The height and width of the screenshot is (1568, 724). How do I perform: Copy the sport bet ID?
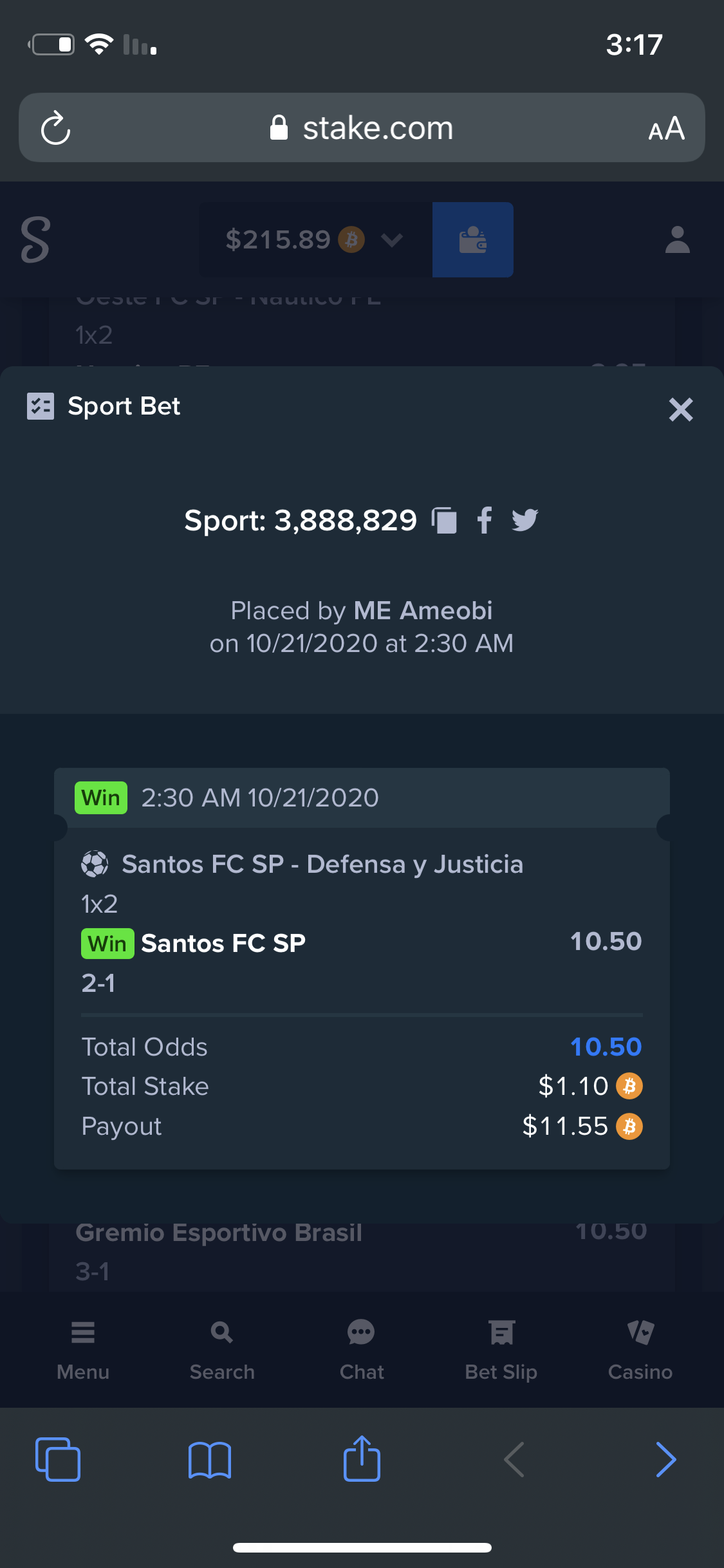[x=444, y=520]
